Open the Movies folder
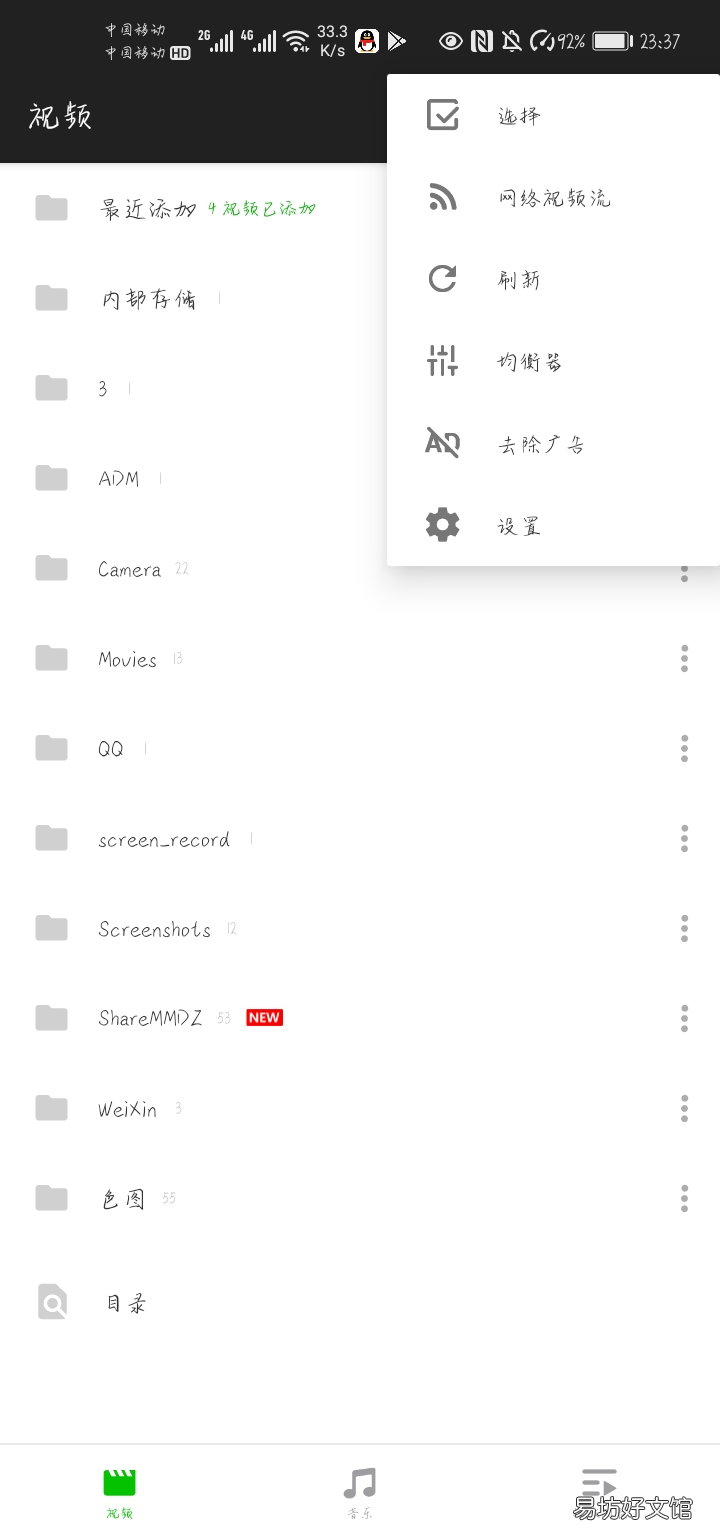The height and width of the screenshot is (1540, 720). 127,659
